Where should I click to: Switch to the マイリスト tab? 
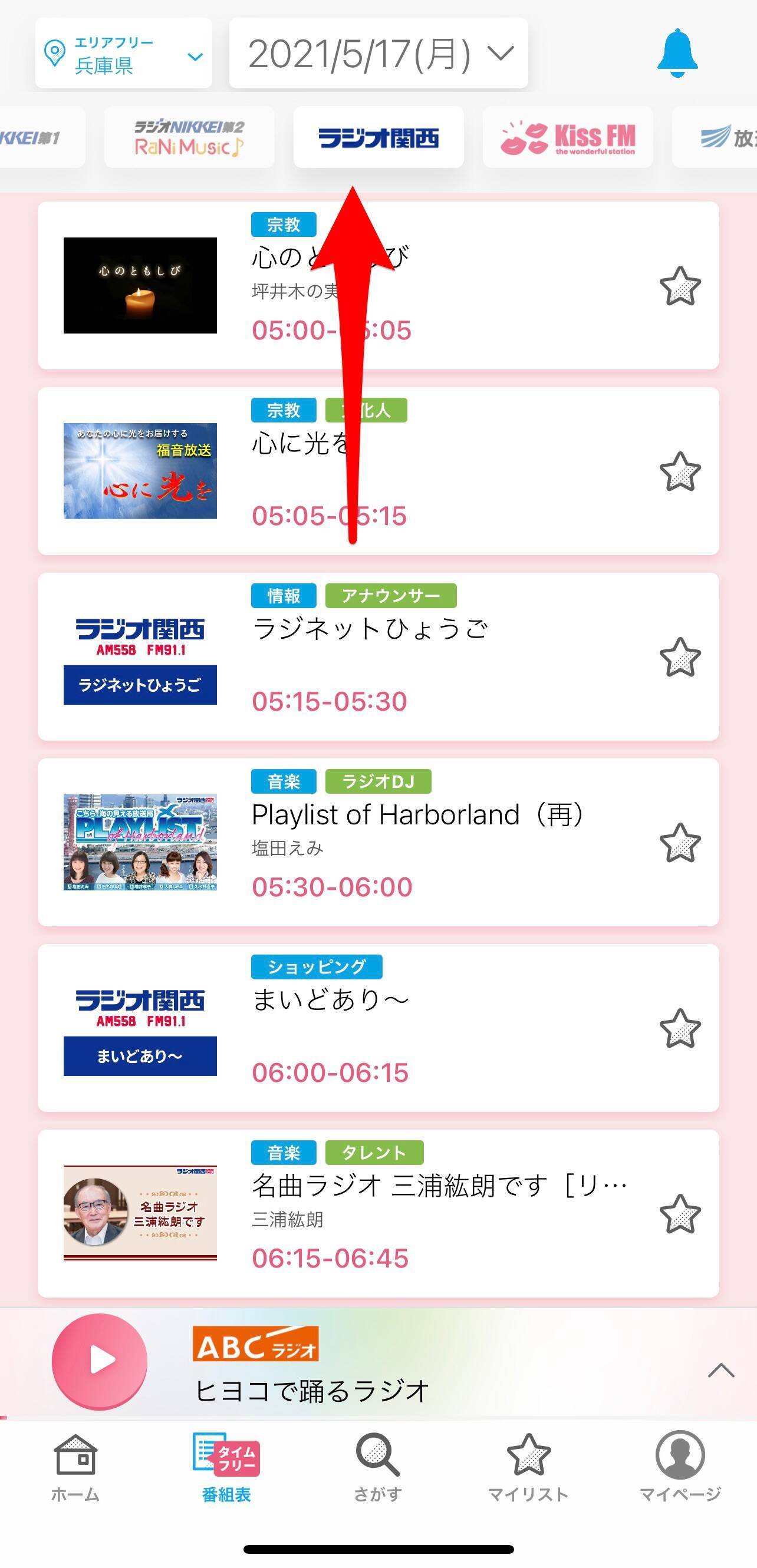(x=528, y=1468)
